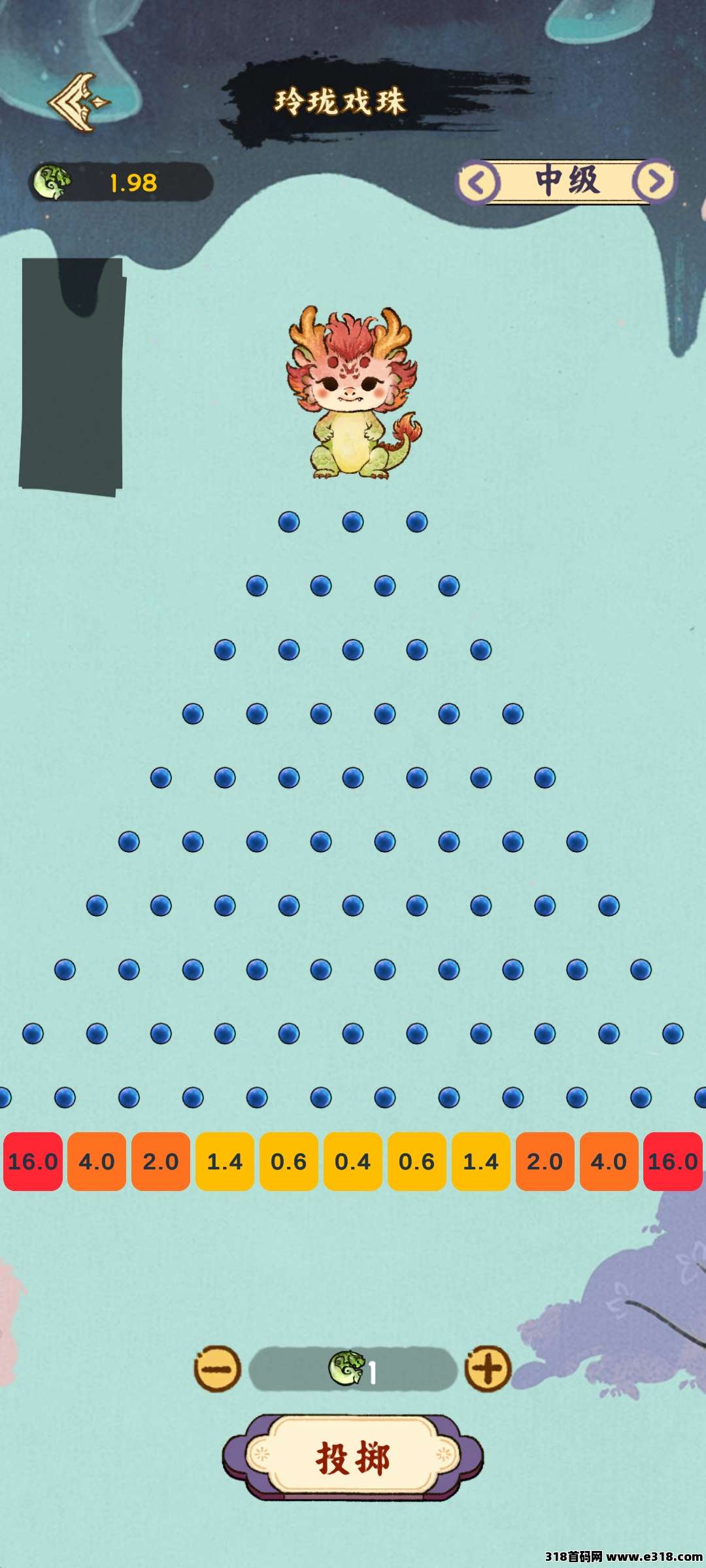706x1568 pixels.
Task: Switch to the next difficulty level
Action: pyautogui.click(x=655, y=181)
